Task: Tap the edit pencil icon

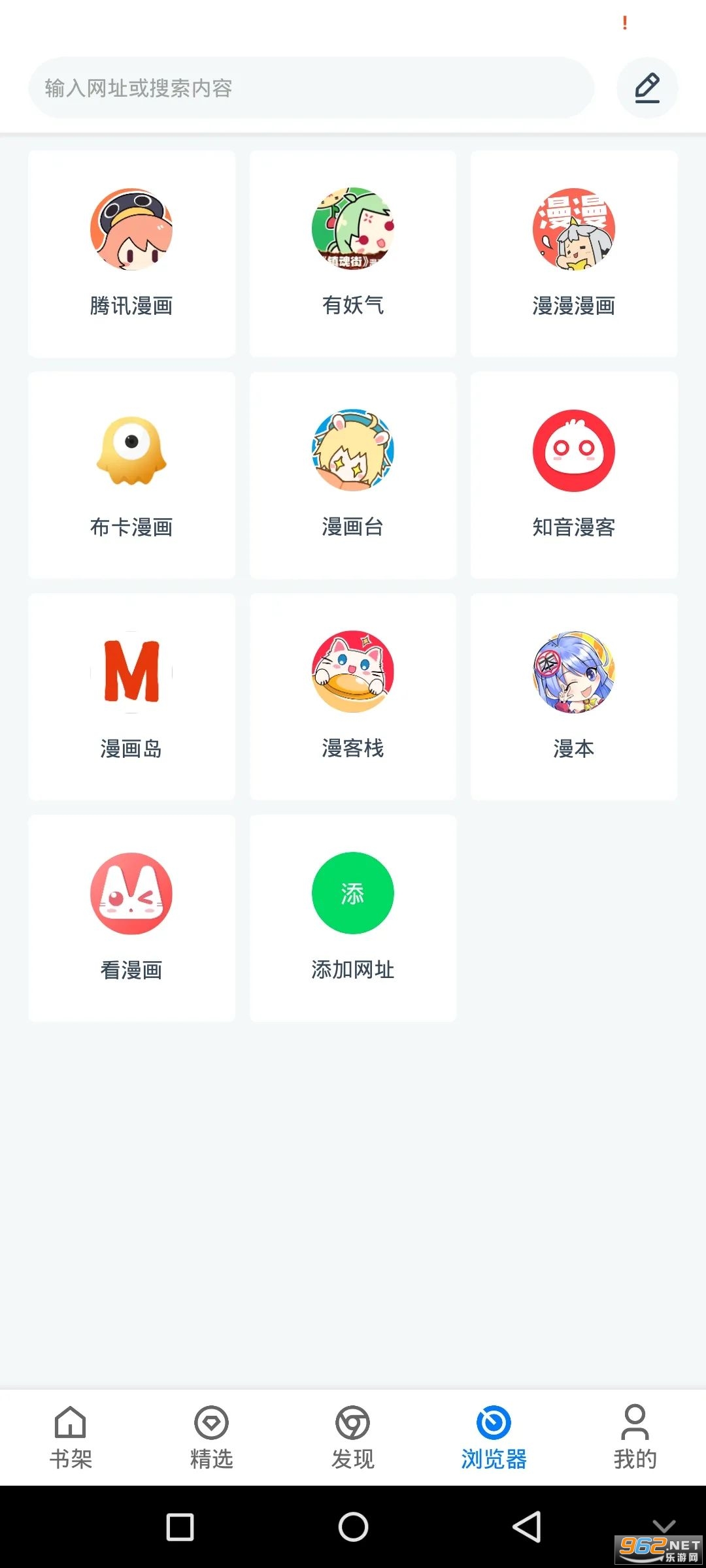Action: [647, 88]
